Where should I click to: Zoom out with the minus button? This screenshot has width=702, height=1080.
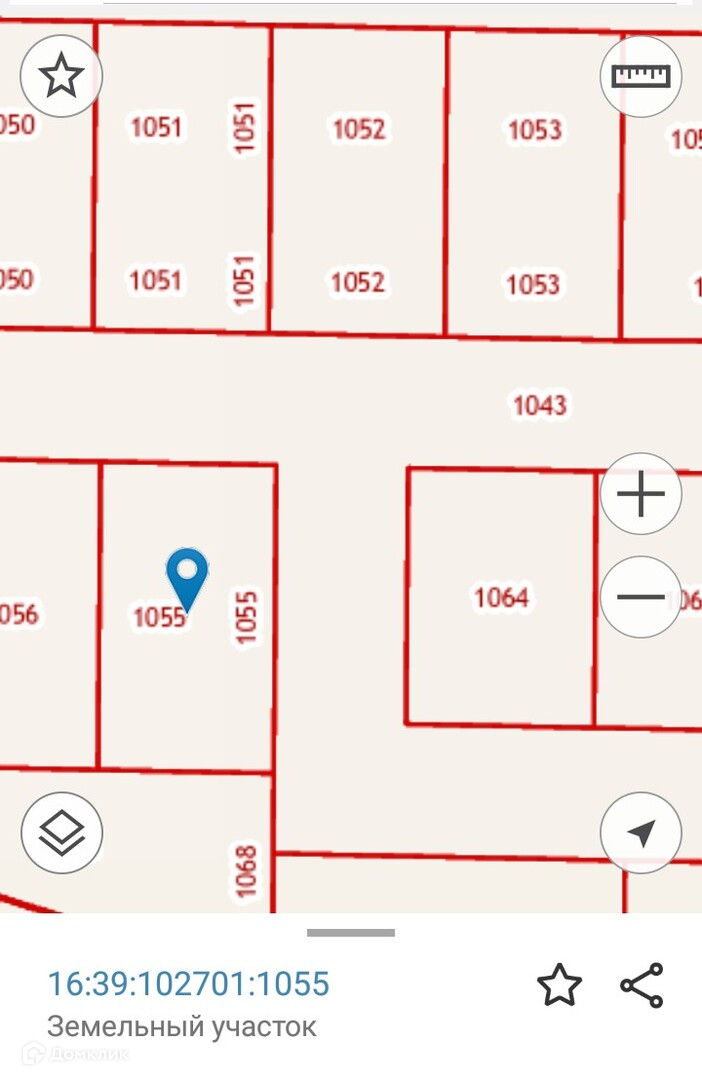(641, 596)
